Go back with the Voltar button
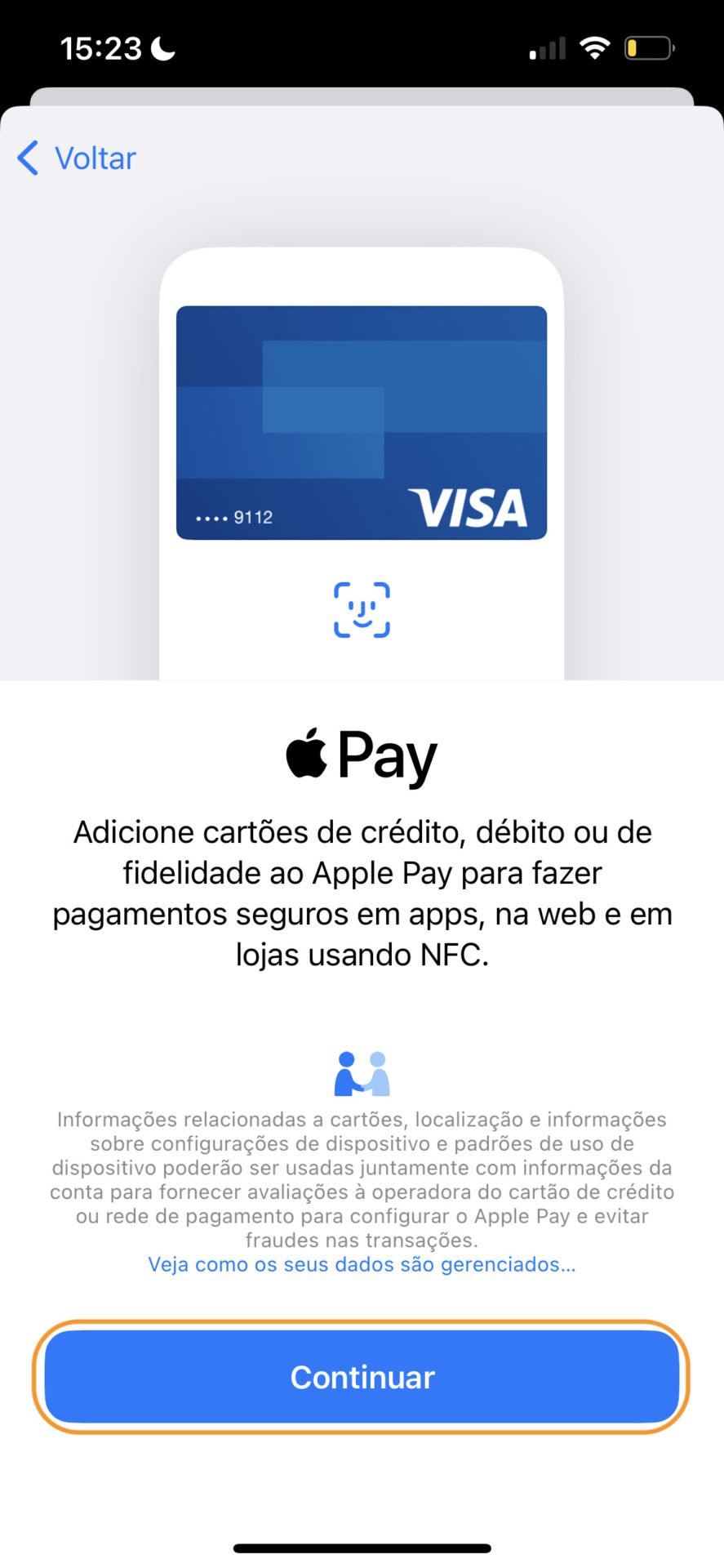The height and width of the screenshot is (1568, 724). [78, 158]
